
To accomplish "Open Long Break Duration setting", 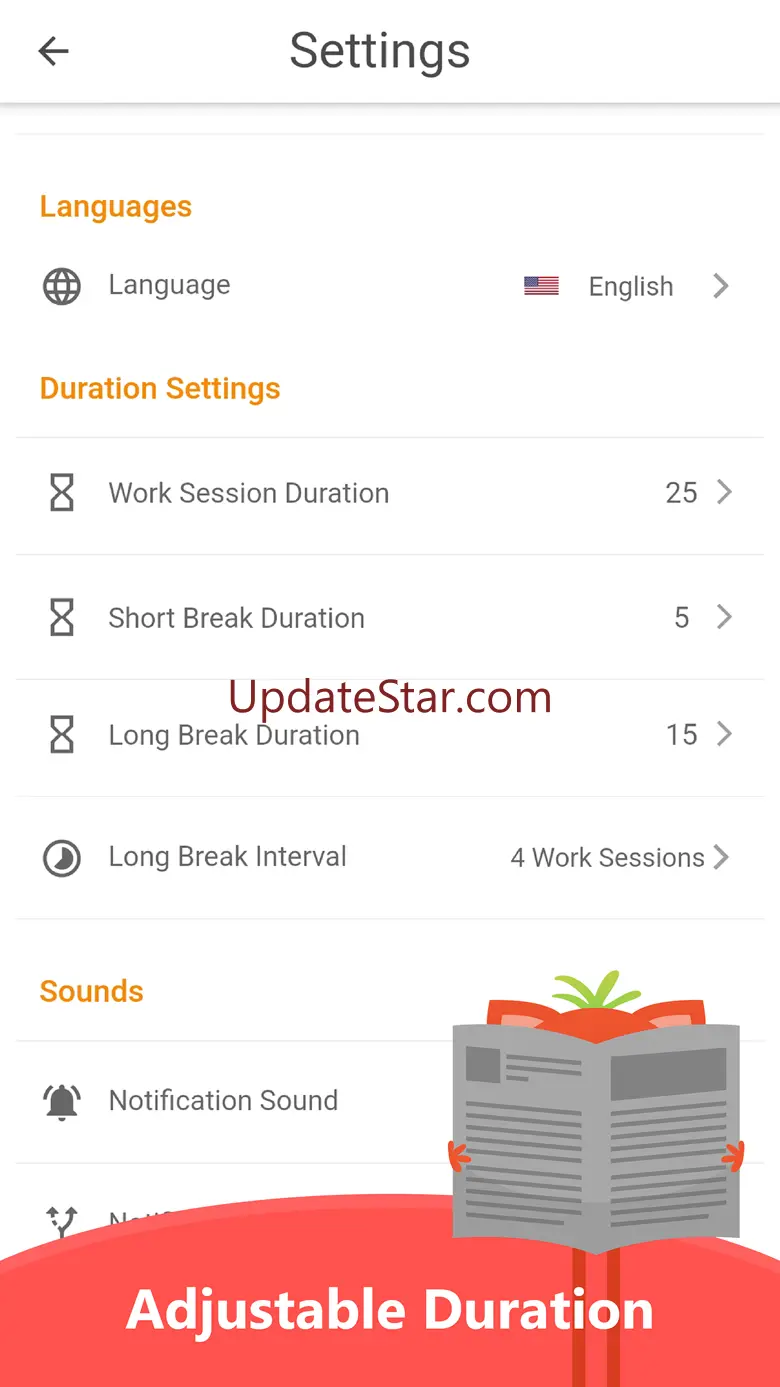I will [x=388, y=736].
